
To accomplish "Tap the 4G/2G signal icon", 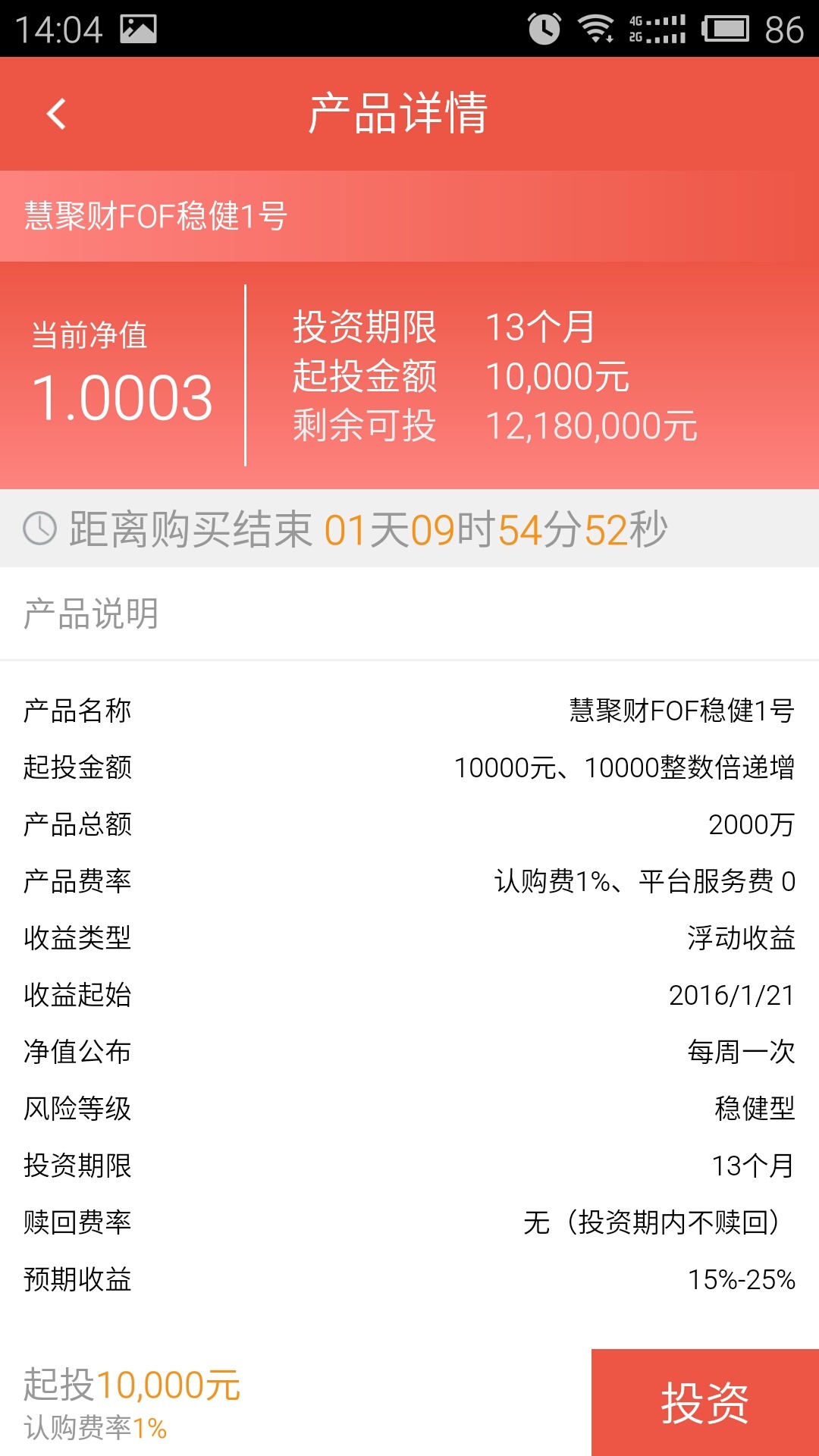I will pos(639,25).
